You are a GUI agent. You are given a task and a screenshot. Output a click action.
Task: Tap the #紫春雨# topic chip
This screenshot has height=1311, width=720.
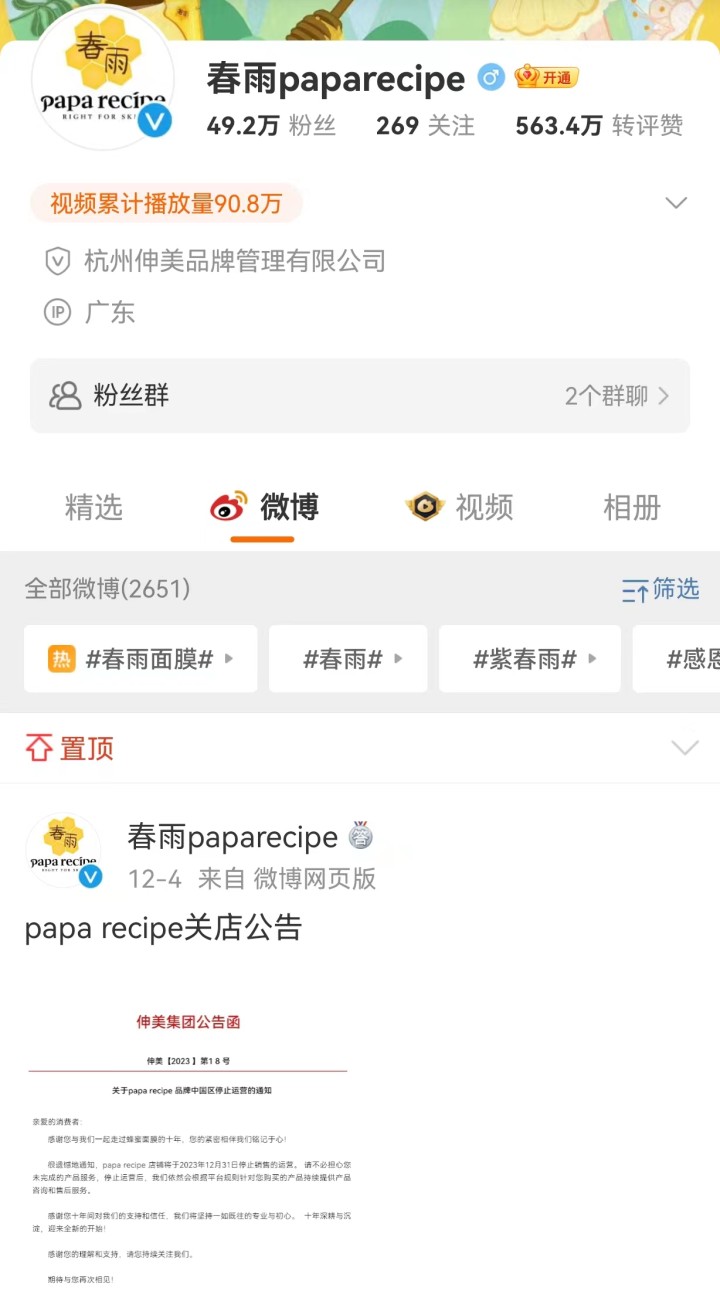[530, 659]
